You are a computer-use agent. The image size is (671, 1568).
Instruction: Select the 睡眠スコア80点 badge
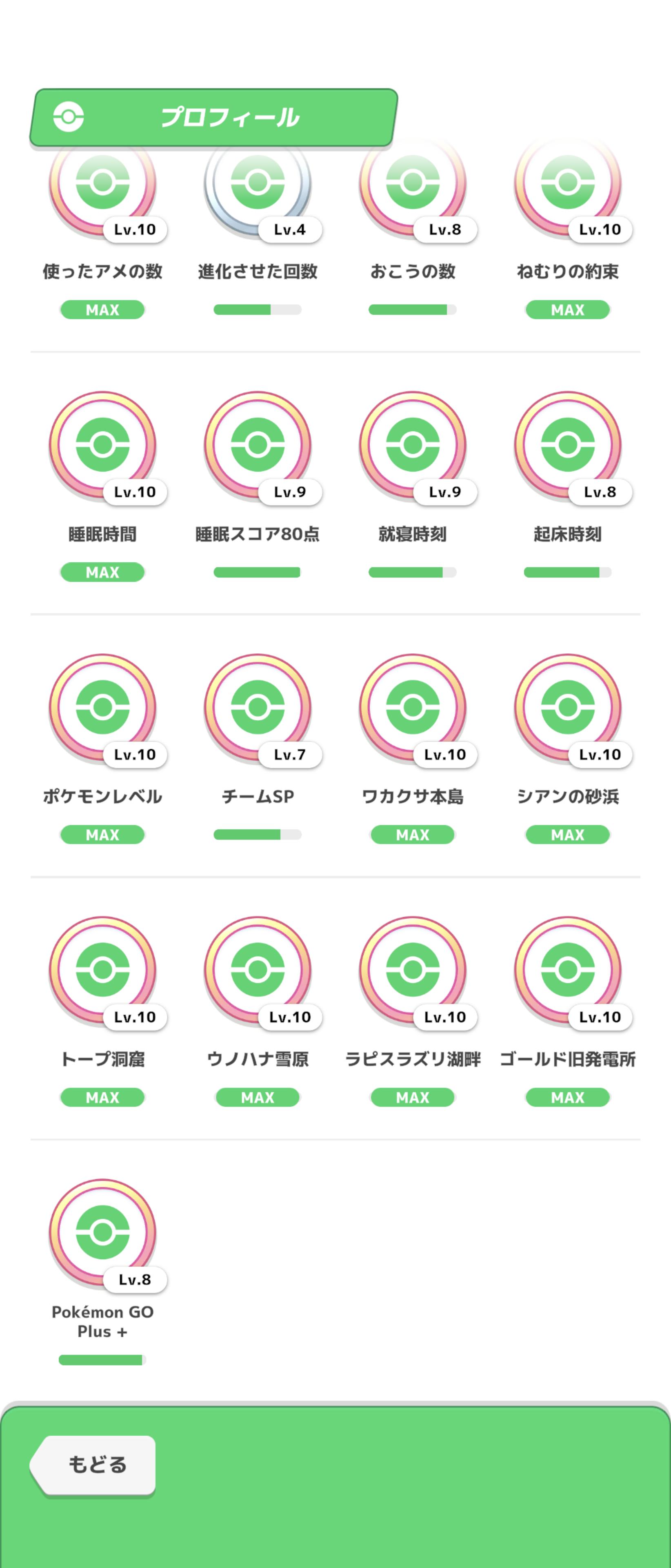pyautogui.click(x=257, y=445)
